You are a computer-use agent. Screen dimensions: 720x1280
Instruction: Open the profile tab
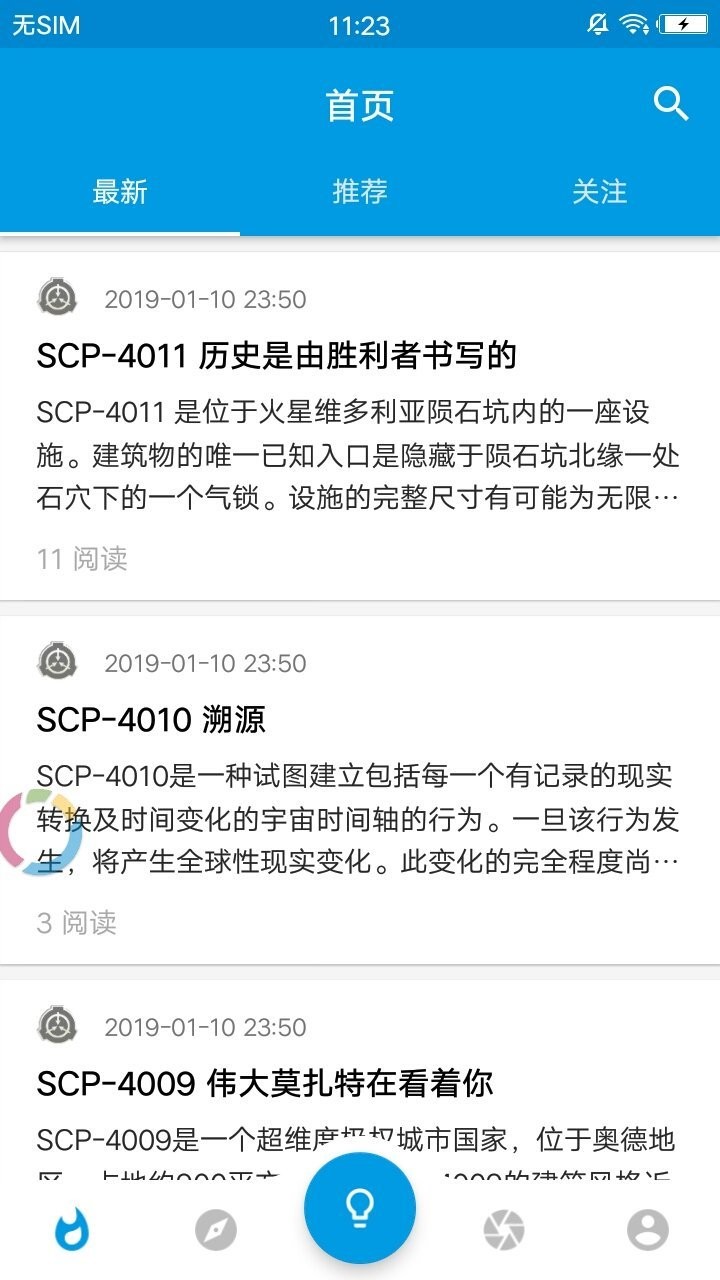pyautogui.click(x=648, y=1230)
